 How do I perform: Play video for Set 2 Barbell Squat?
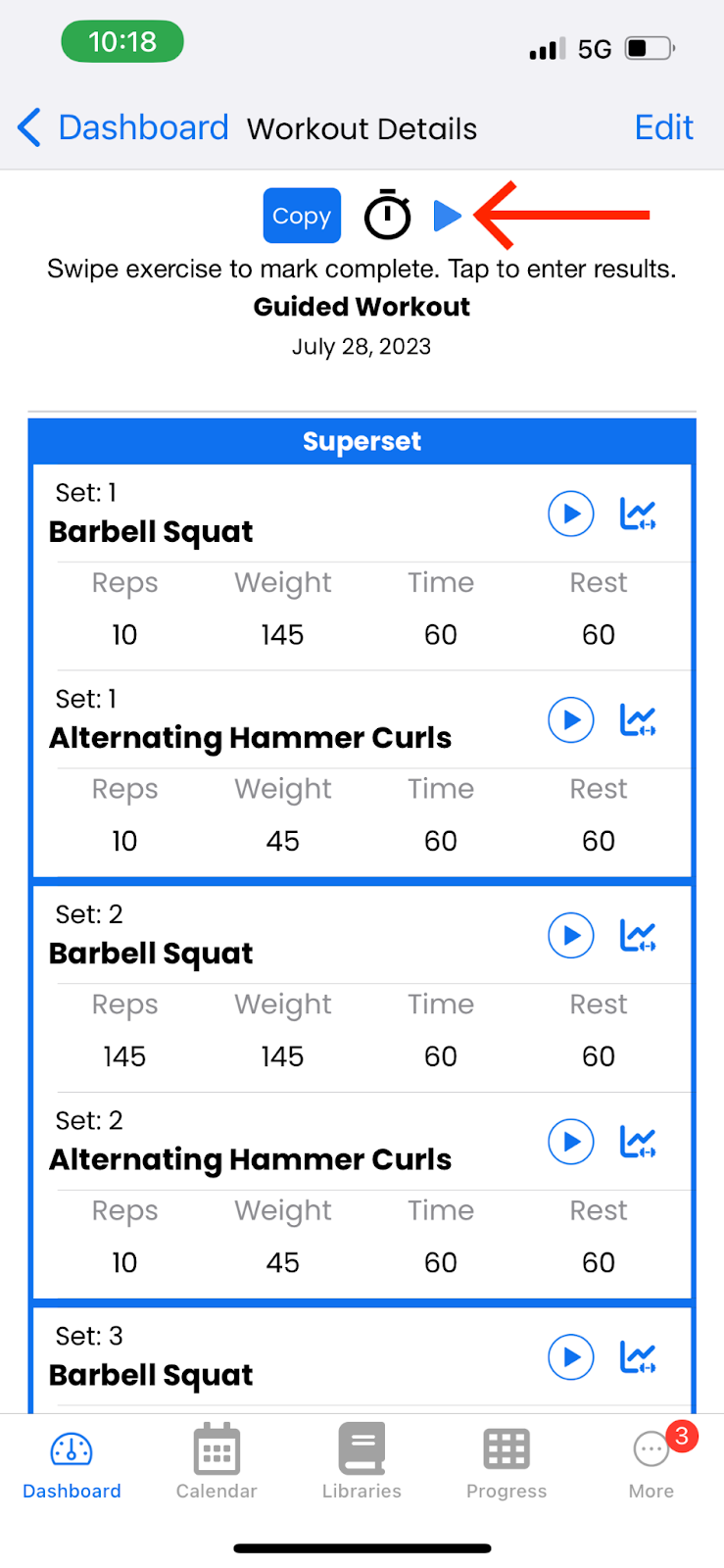(x=571, y=936)
